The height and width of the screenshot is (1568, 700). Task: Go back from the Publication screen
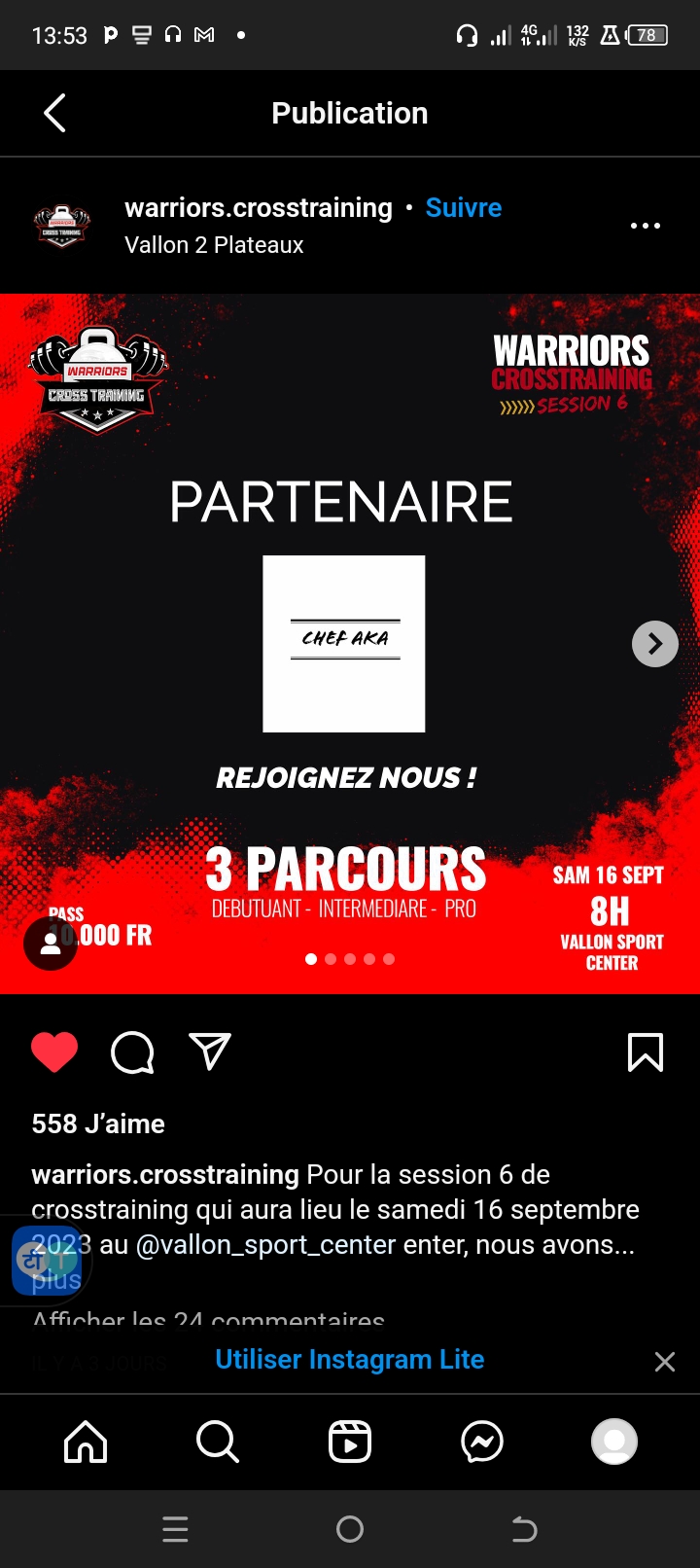pyautogui.click(x=55, y=113)
